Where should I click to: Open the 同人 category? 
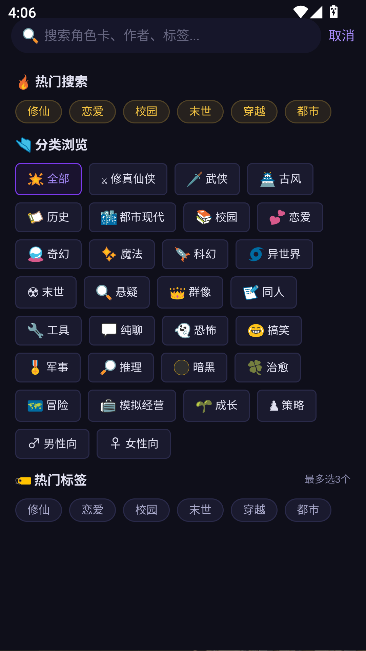[264, 292]
